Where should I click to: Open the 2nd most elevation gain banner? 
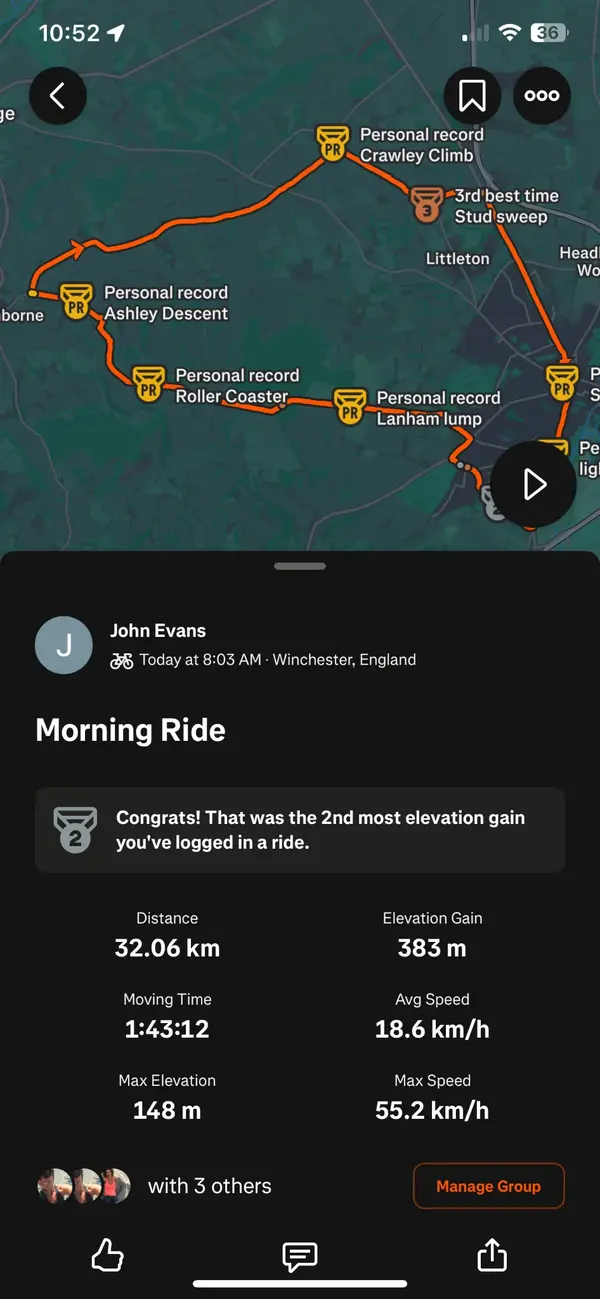click(x=300, y=830)
